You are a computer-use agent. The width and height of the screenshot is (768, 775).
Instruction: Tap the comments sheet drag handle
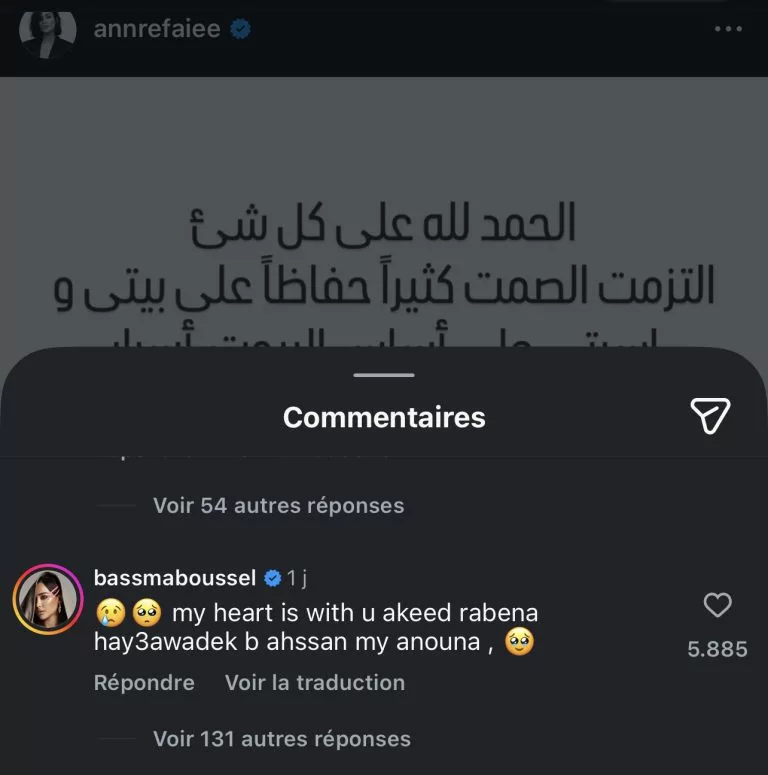pos(384,375)
